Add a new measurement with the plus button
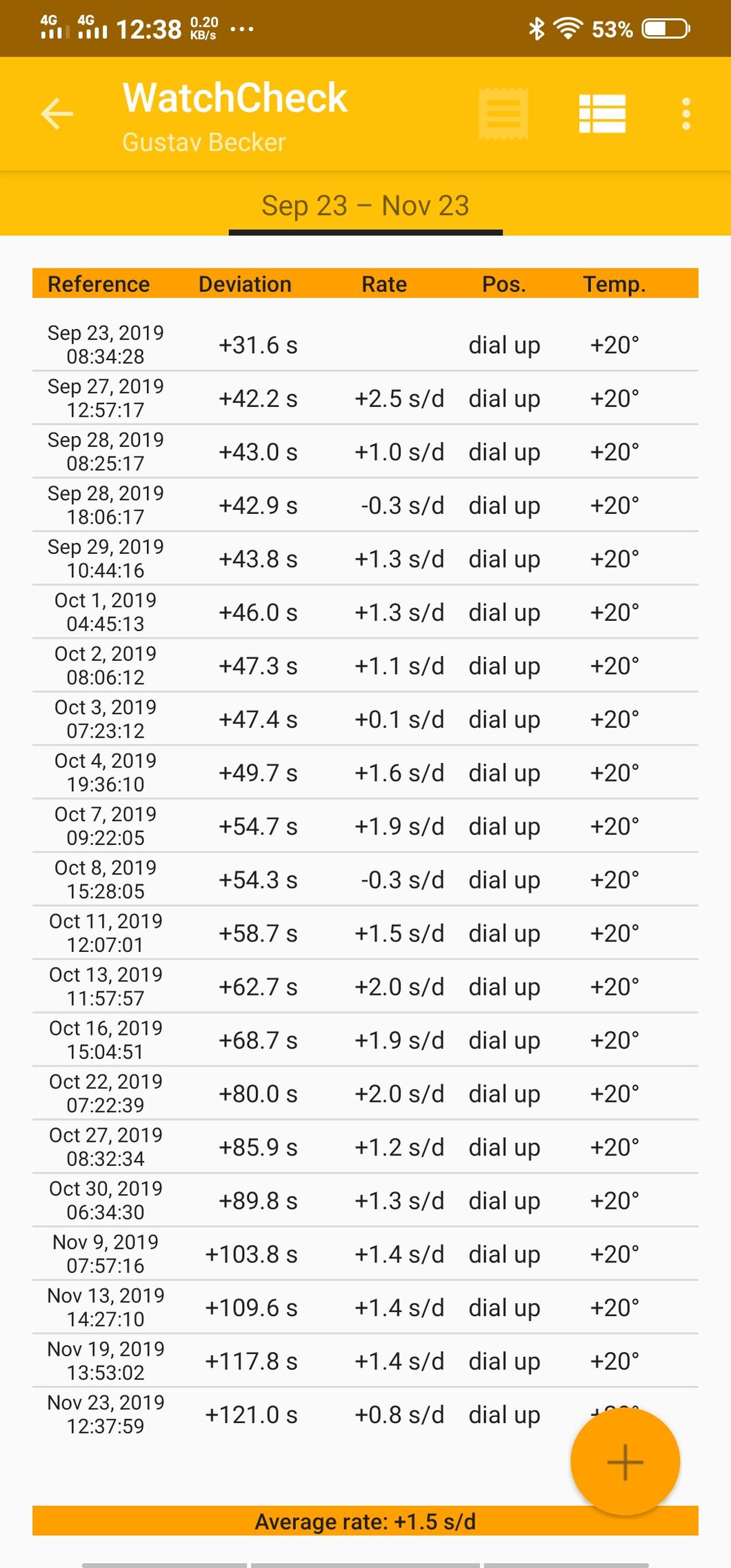 pyautogui.click(x=625, y=1462)
